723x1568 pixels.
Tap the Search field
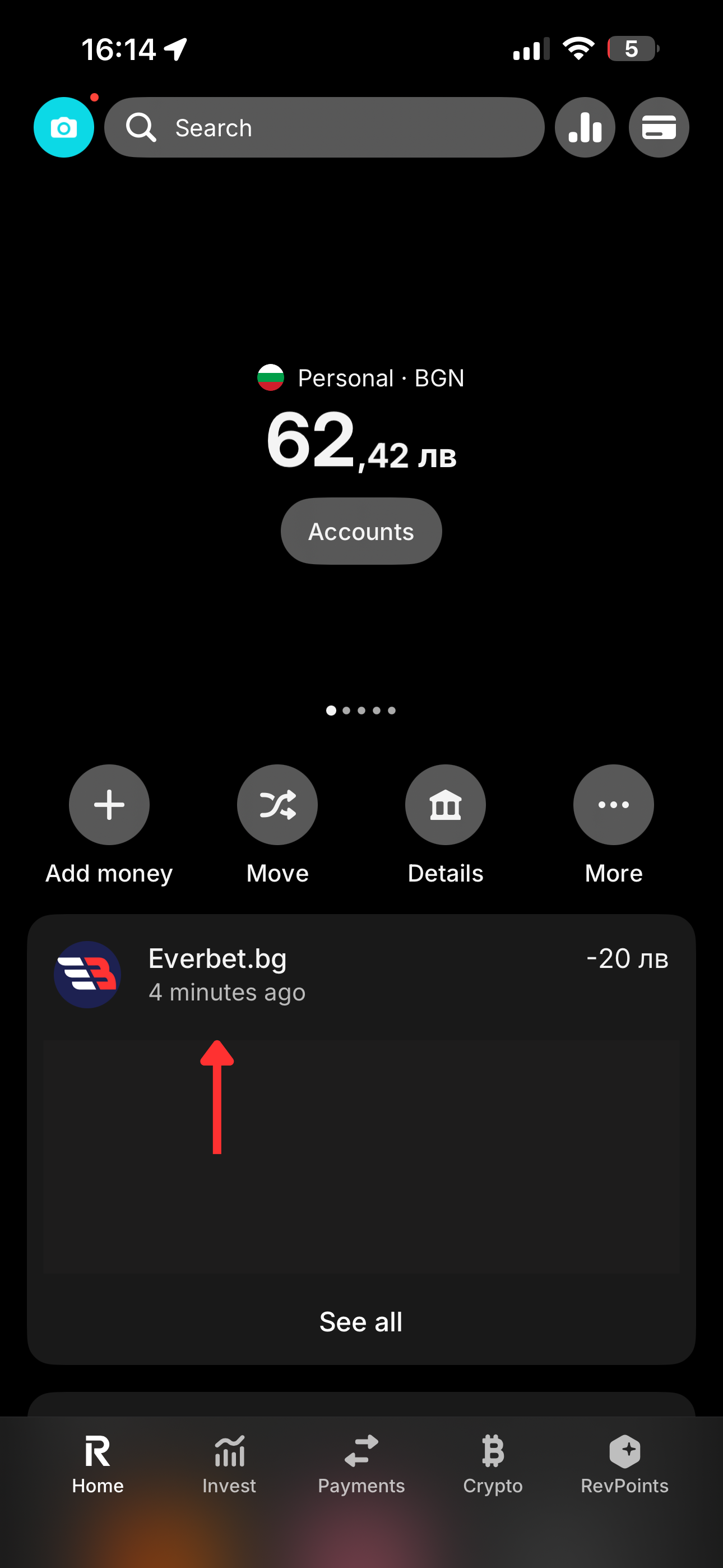coord(324,127)
